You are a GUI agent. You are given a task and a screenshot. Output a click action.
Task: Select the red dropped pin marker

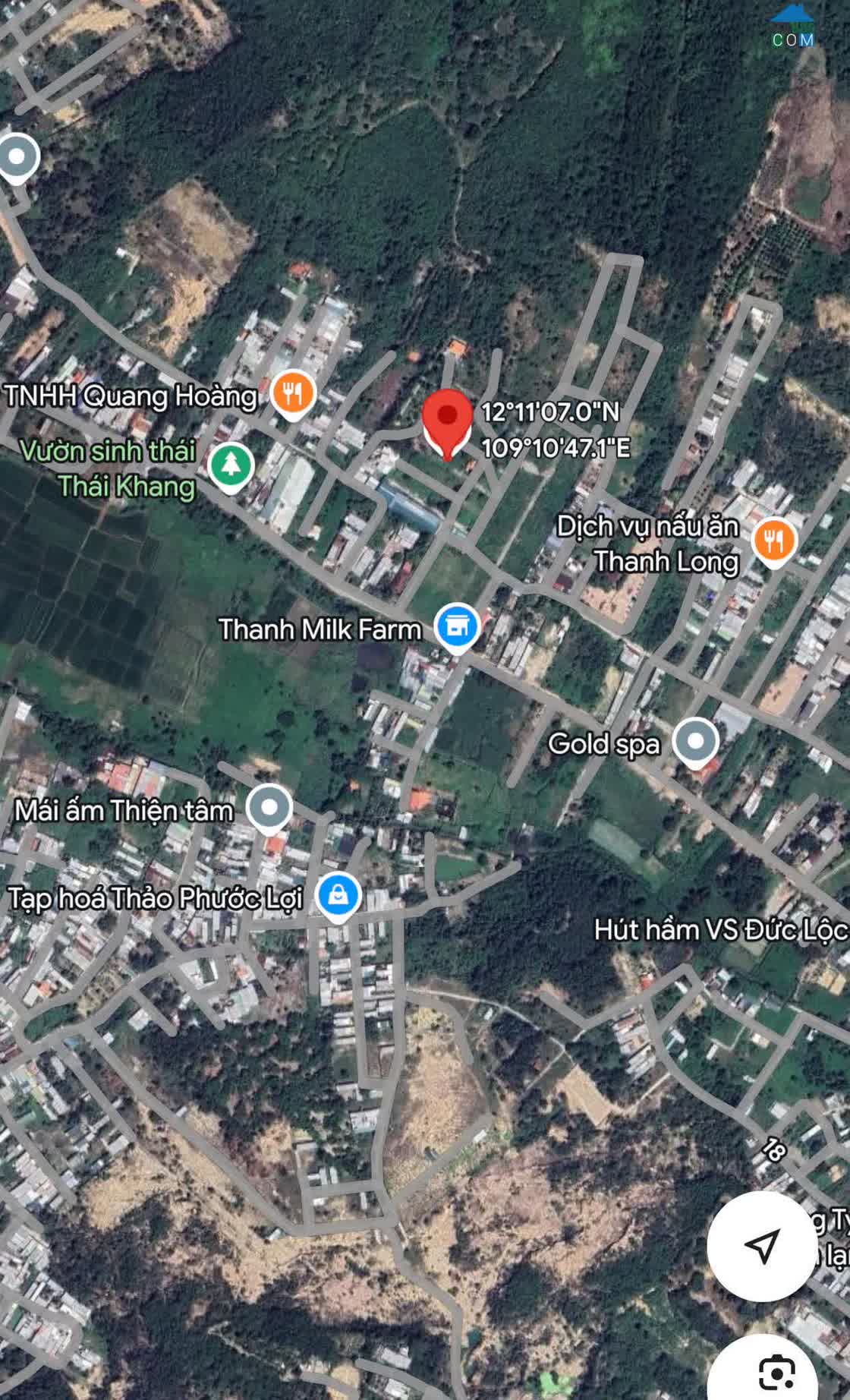tap(447, 424)
